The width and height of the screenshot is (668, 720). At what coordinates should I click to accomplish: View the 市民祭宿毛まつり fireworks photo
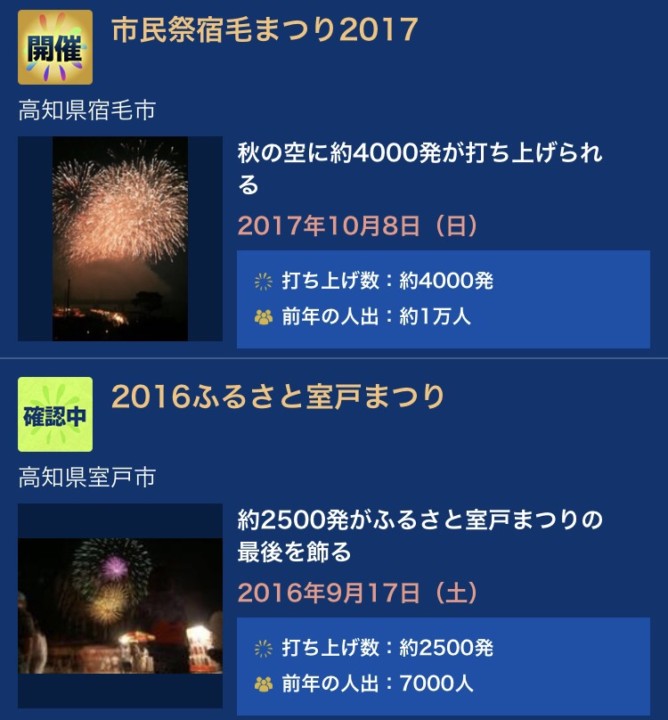120,238
